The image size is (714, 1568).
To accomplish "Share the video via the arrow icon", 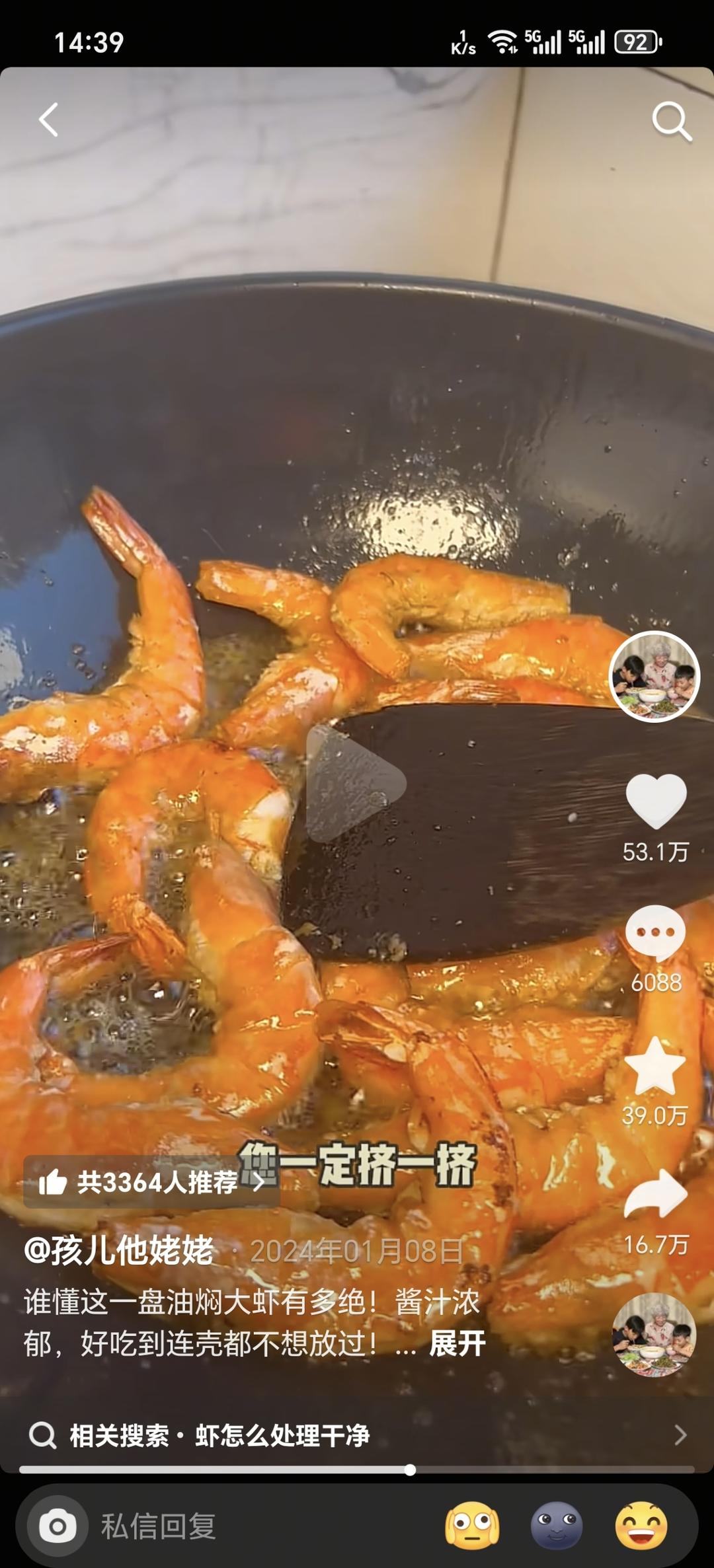I will coord(655,1194).
